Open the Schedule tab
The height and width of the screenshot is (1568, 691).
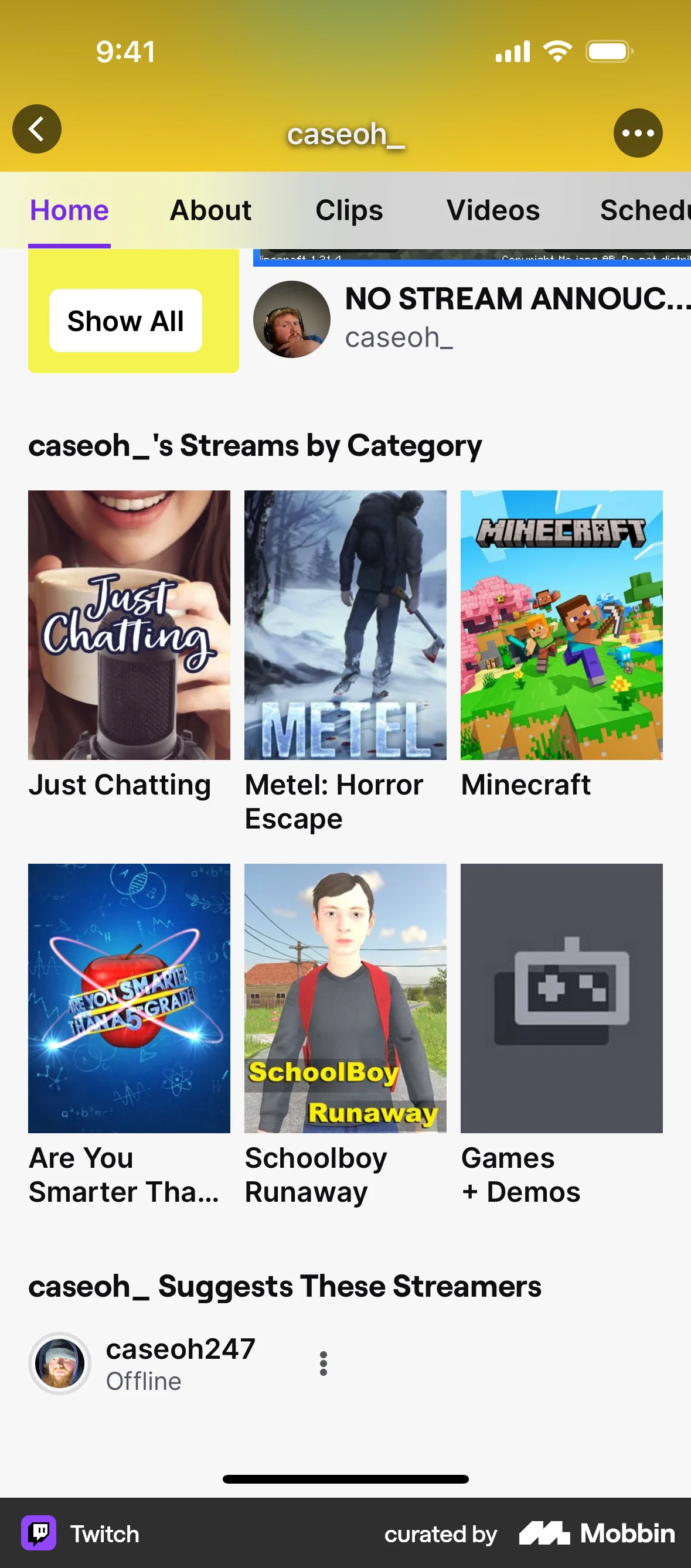(x=645, y=210)
